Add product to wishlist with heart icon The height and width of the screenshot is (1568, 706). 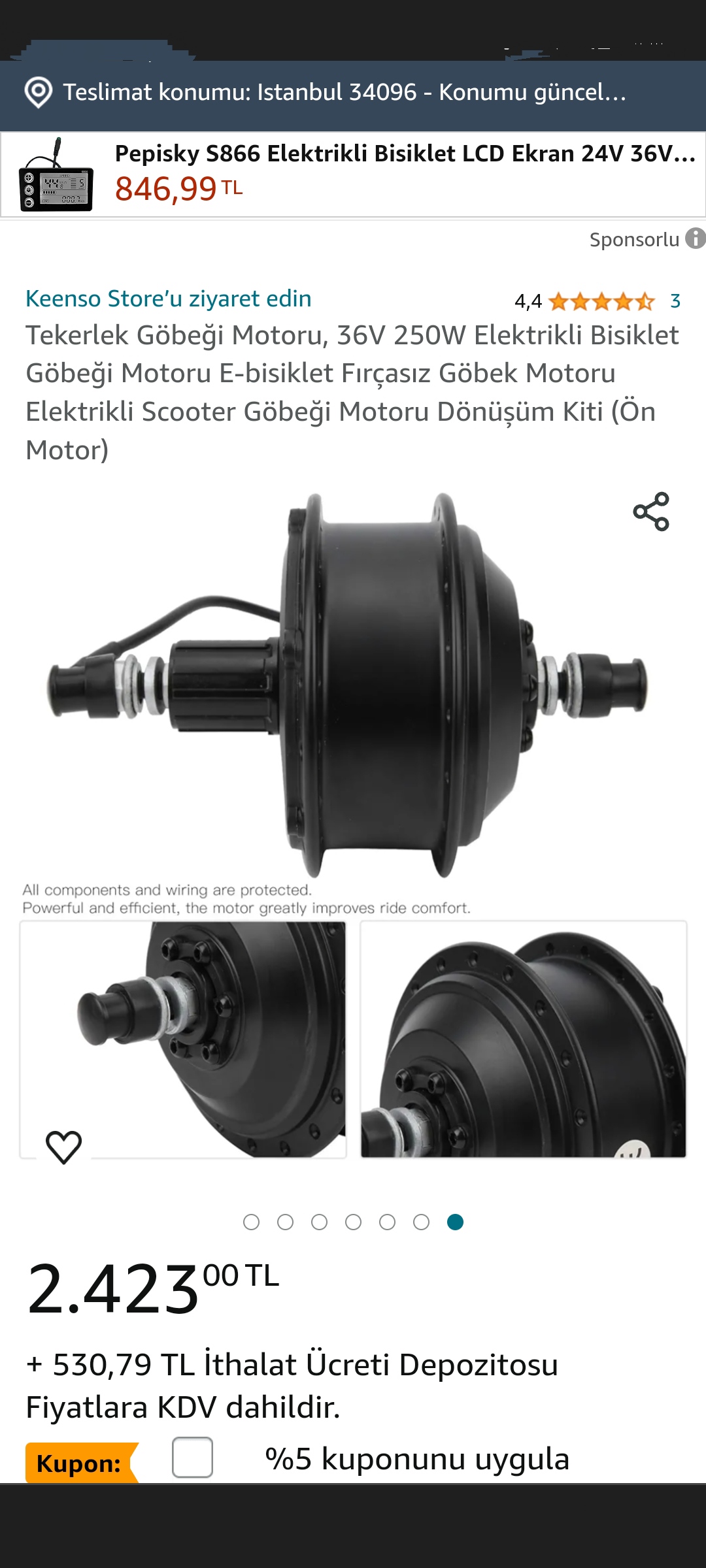pyautogui.click(x=63, y=1147)
